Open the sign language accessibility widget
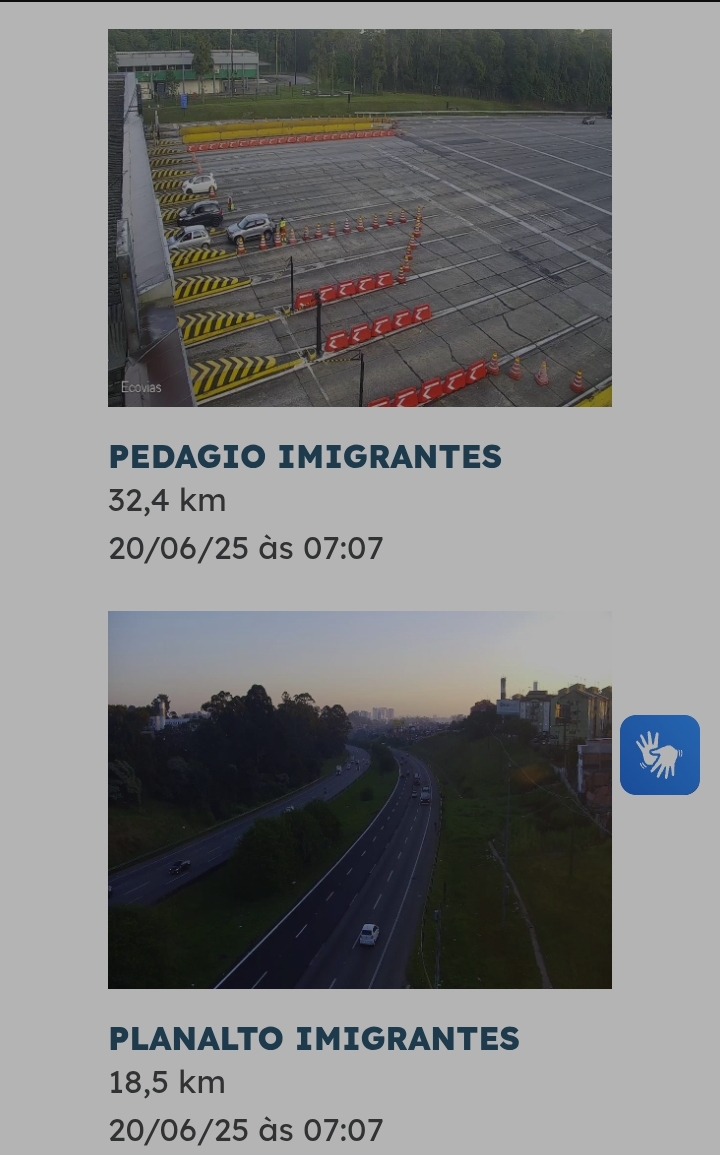Viewport: 720px width, 1155px height. (x=660, y=755)
